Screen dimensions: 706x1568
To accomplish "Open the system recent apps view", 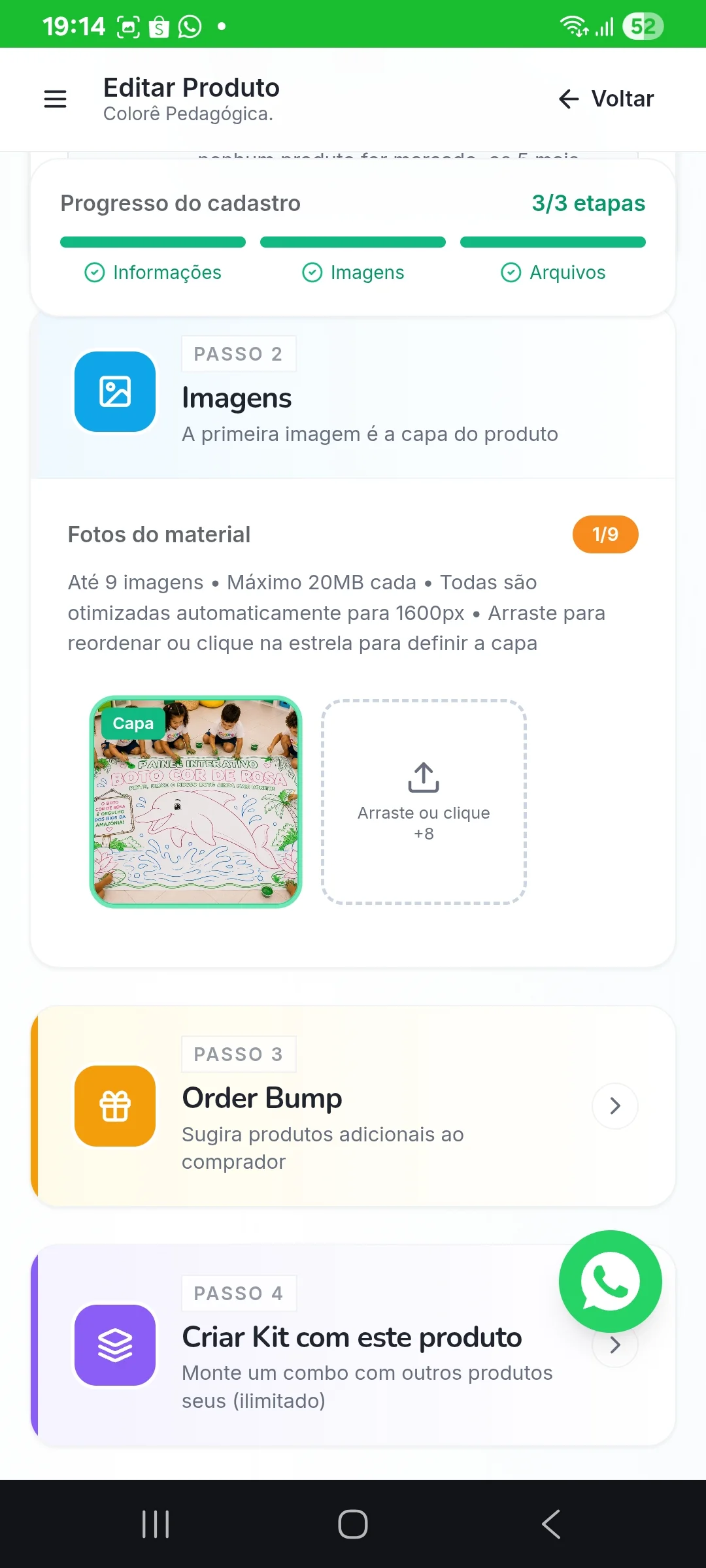I will 156,1524.
